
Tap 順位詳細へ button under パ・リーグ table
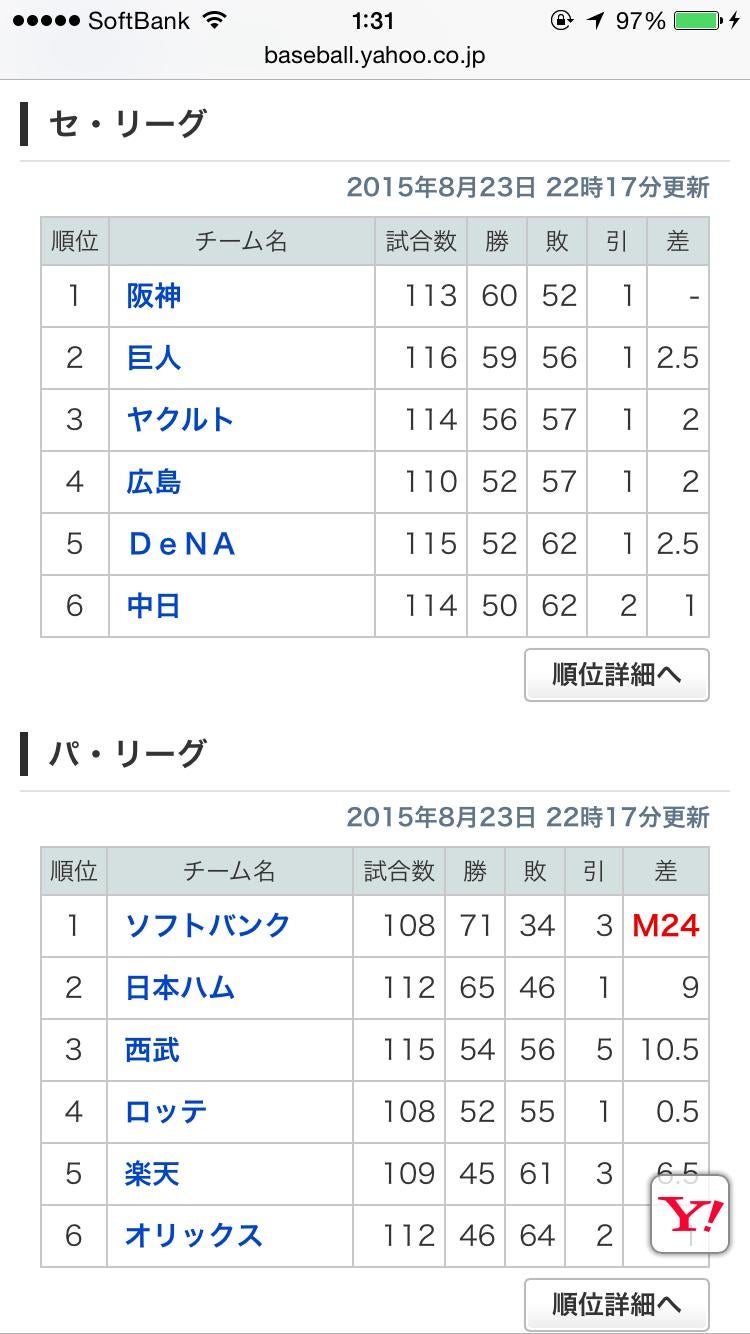617,1305
